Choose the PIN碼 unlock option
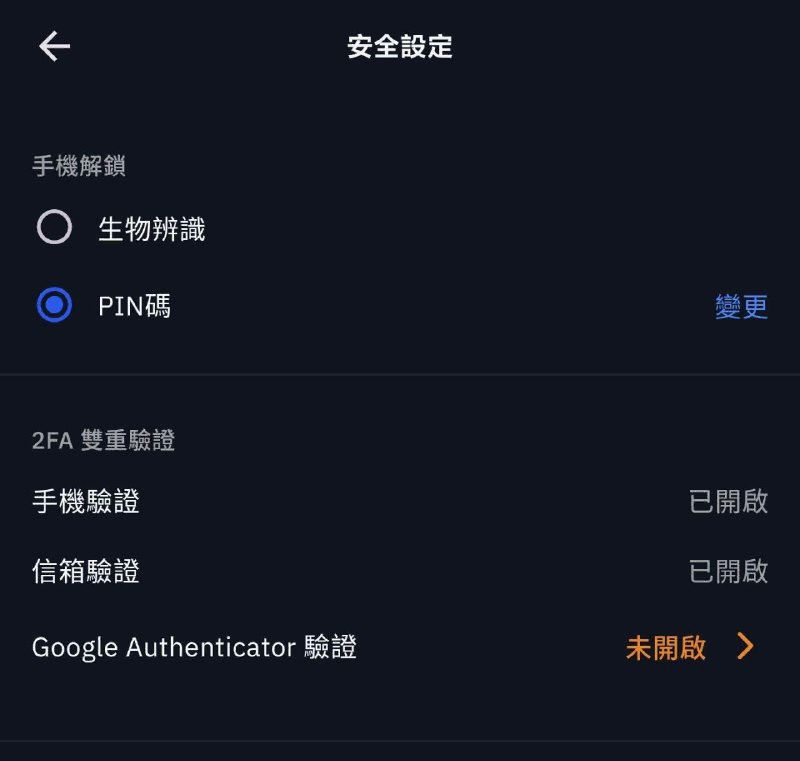This screenshot has height=761, width=800. [54, 305]
